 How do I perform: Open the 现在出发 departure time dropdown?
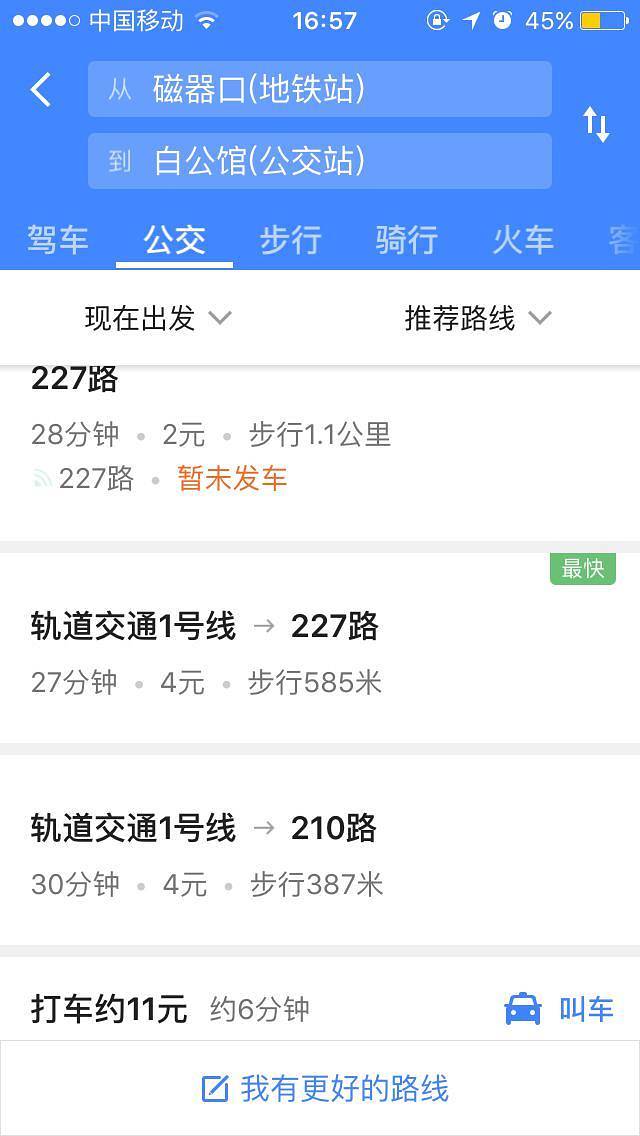point(158,318)
